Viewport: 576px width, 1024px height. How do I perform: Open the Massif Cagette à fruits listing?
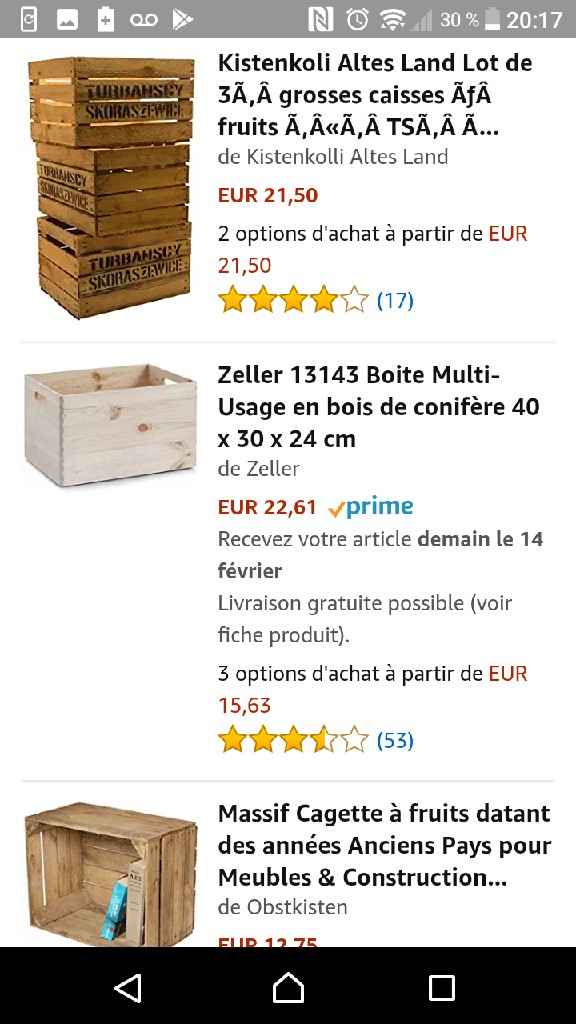click(x=385, y=845)
